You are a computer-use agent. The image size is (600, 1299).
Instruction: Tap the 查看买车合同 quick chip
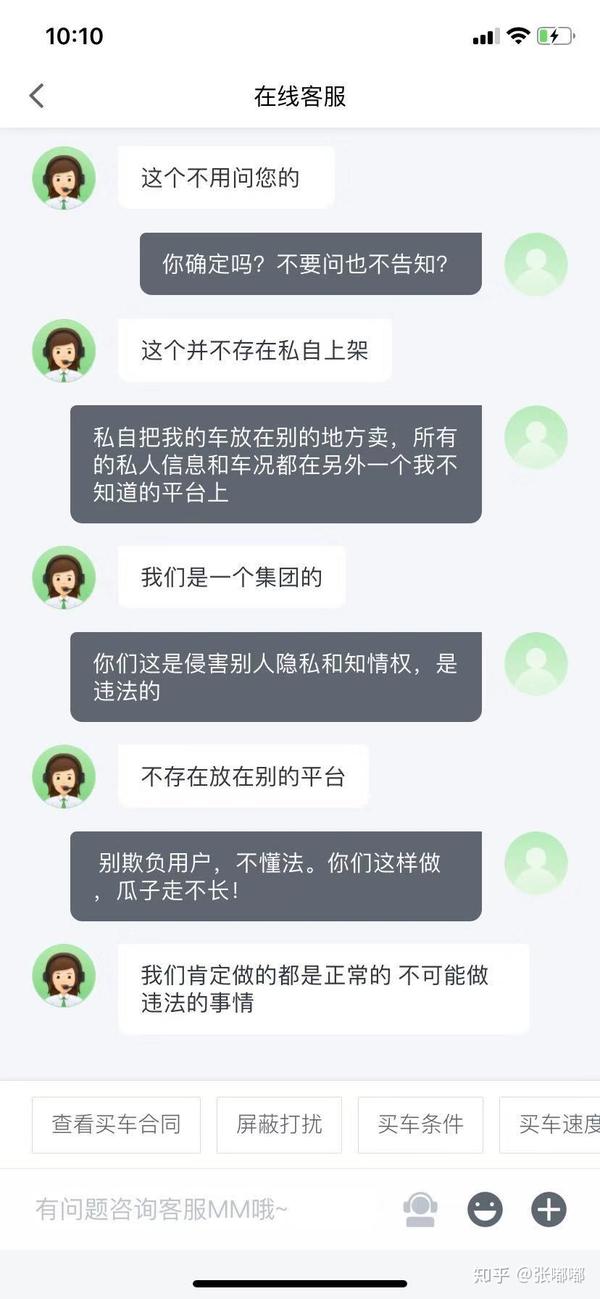[x=116, y=1124]
